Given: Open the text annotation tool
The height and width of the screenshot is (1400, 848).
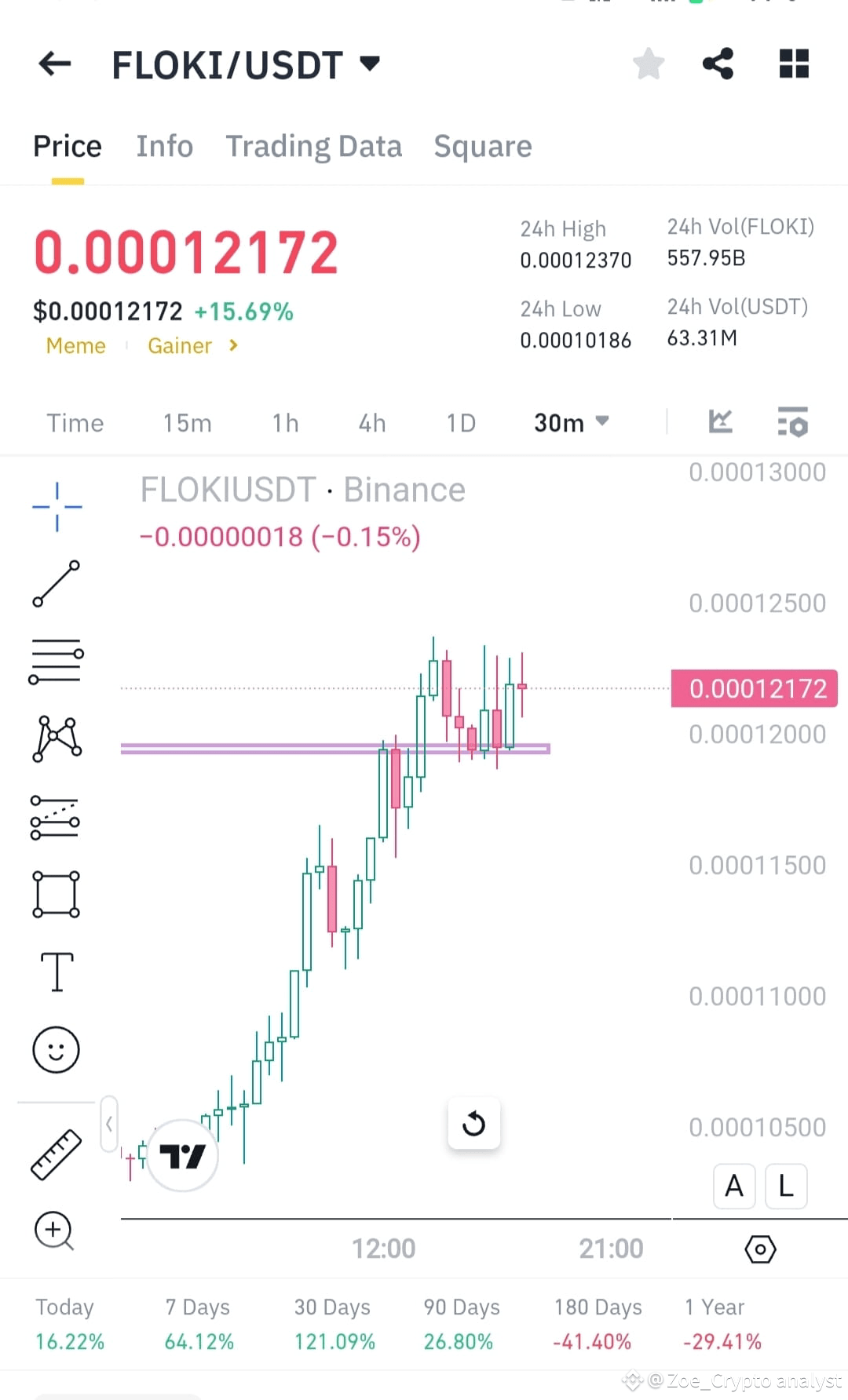Looking at the screenshot, I should (x=56, y=972).
